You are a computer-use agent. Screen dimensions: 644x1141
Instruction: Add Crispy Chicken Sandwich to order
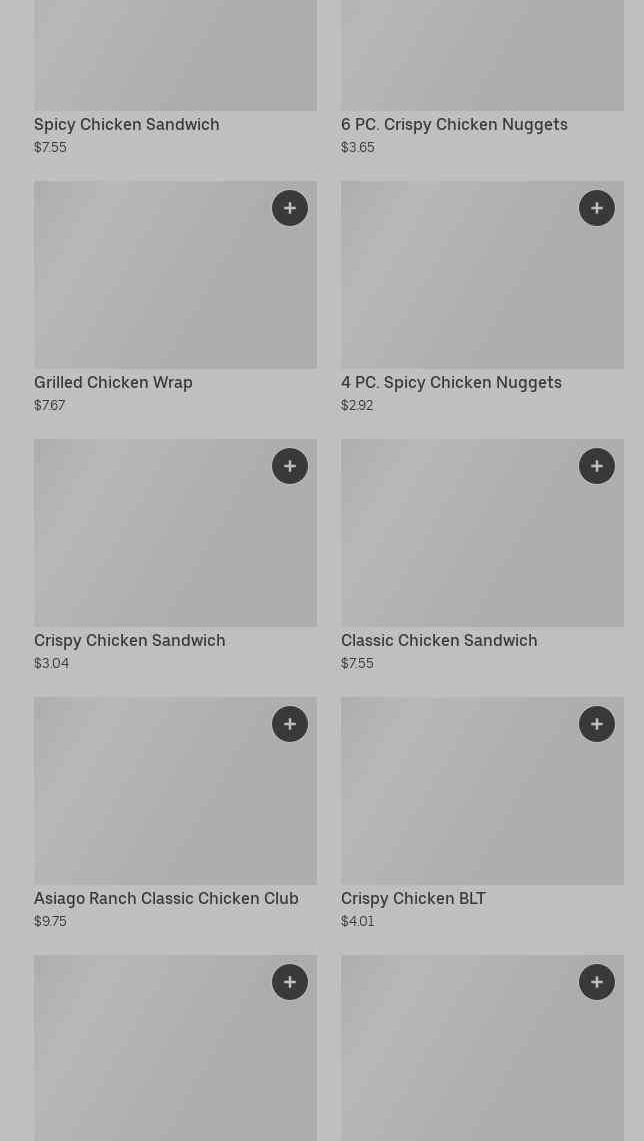click(290, 466)
